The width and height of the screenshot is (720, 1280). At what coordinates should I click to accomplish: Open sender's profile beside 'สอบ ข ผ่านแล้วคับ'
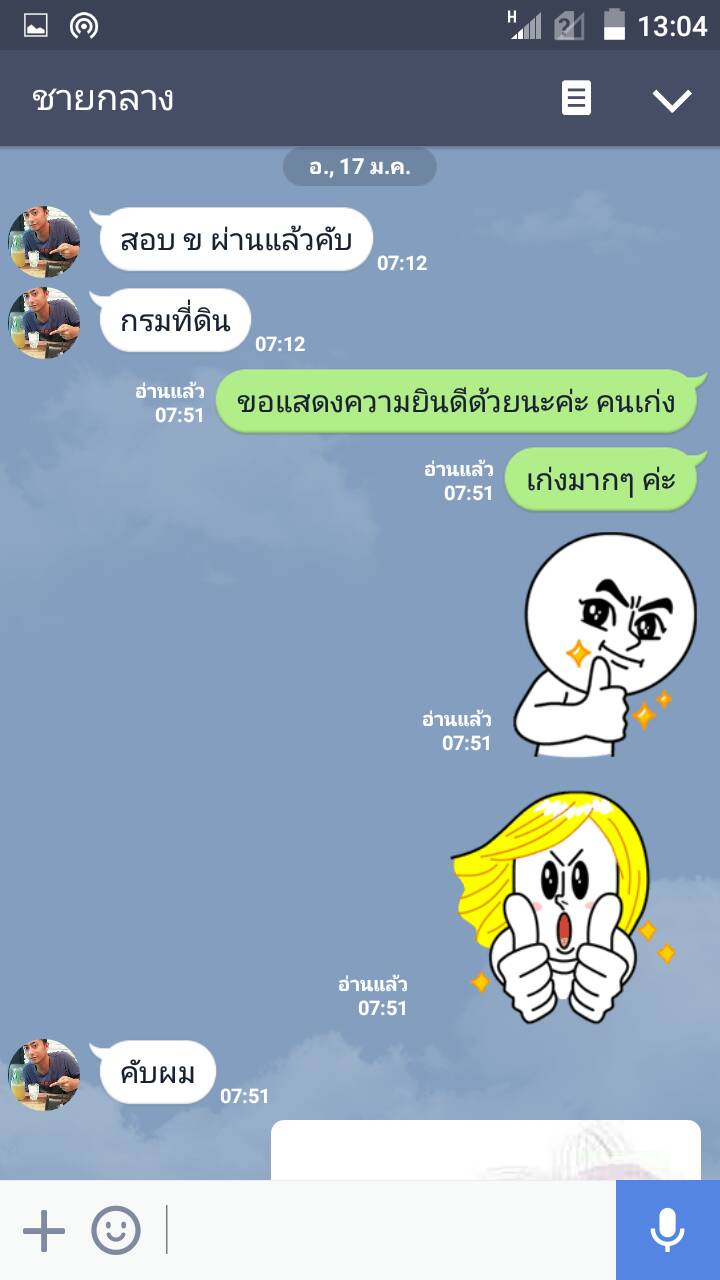point(44,241)
